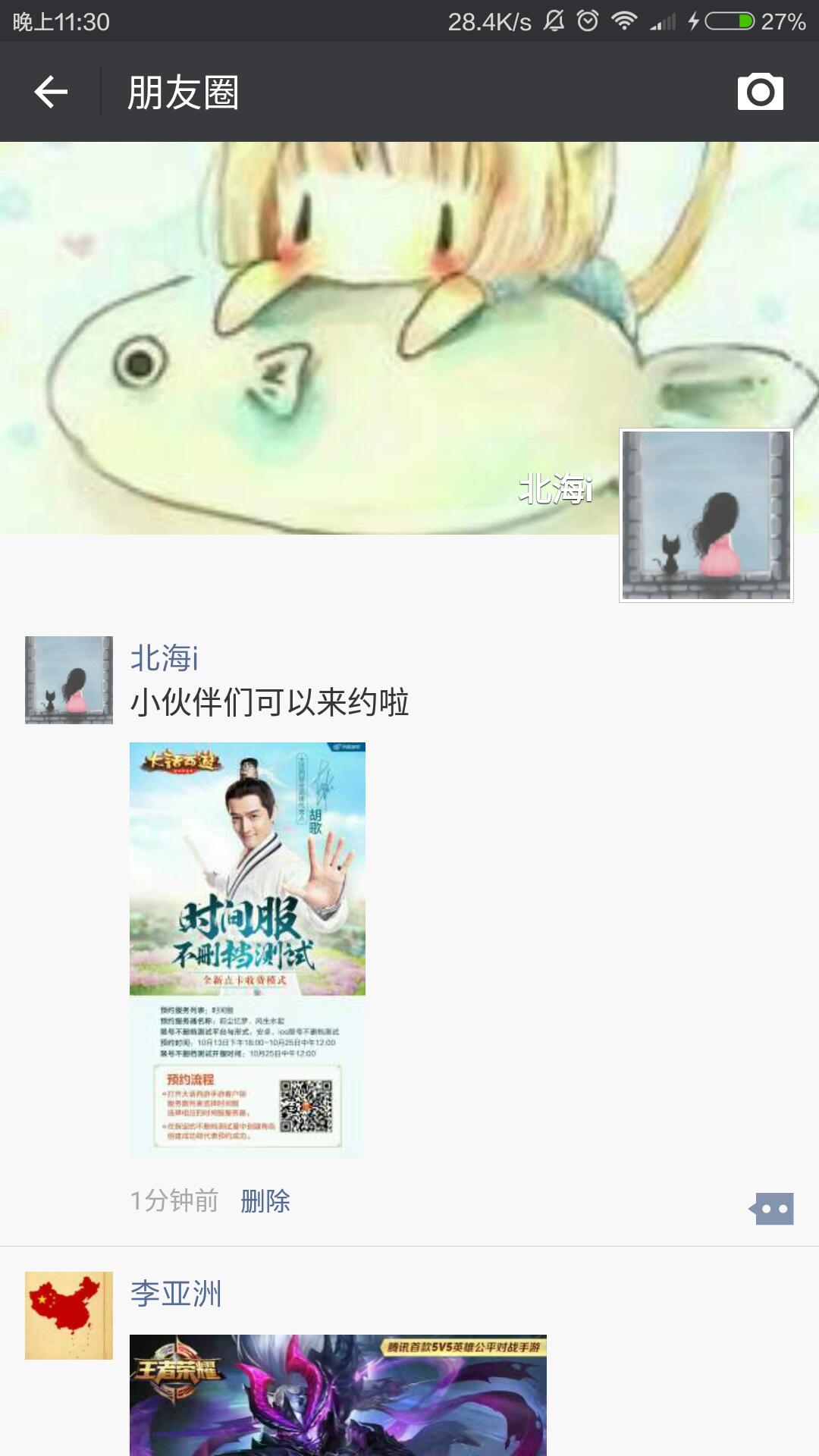Tap 李亚洲's name link
The height and width of the screenshot is (1456, 819).
pyautogui.click(x=176, y=1293)
